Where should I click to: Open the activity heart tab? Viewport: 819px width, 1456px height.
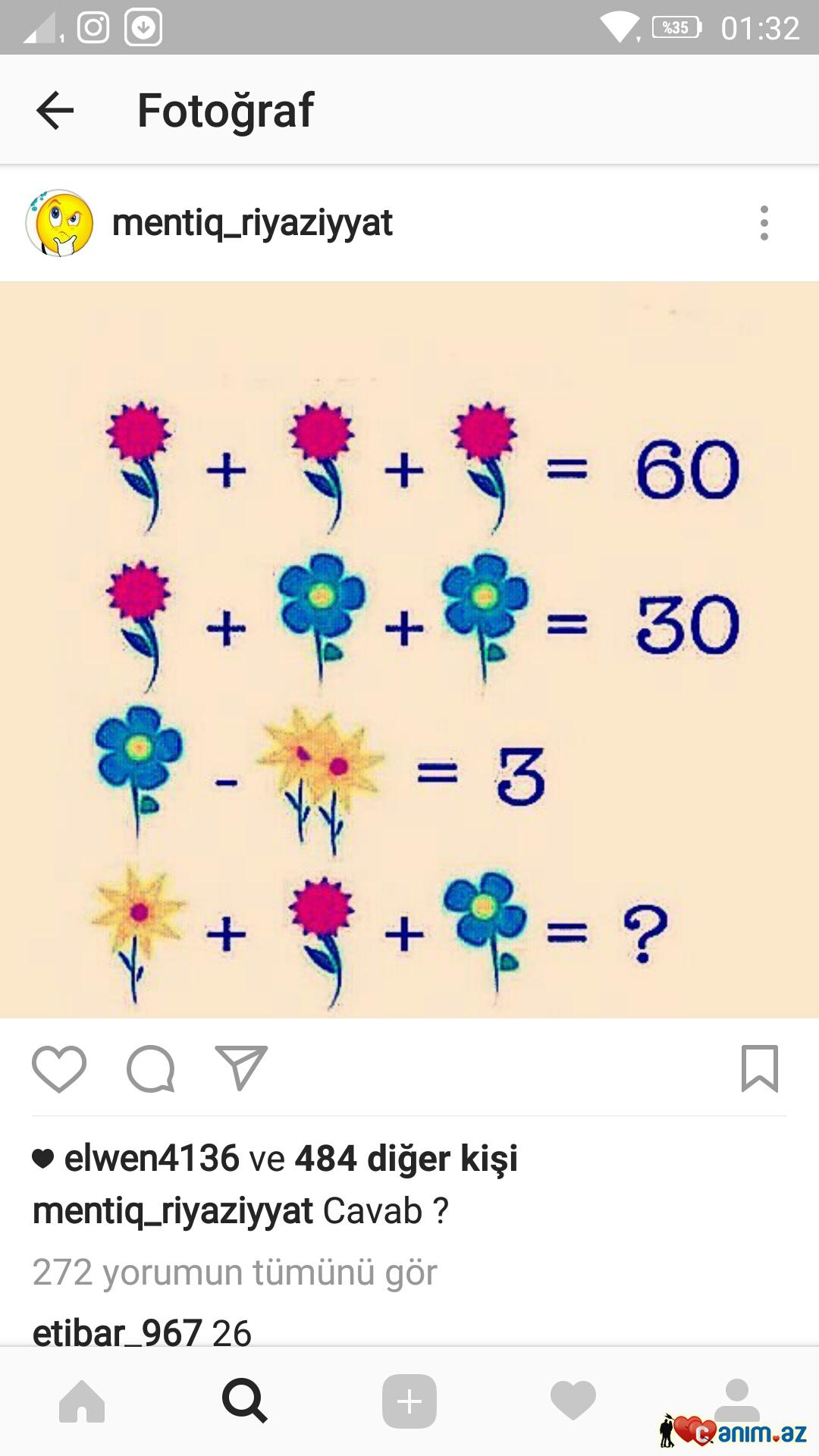573,1401
